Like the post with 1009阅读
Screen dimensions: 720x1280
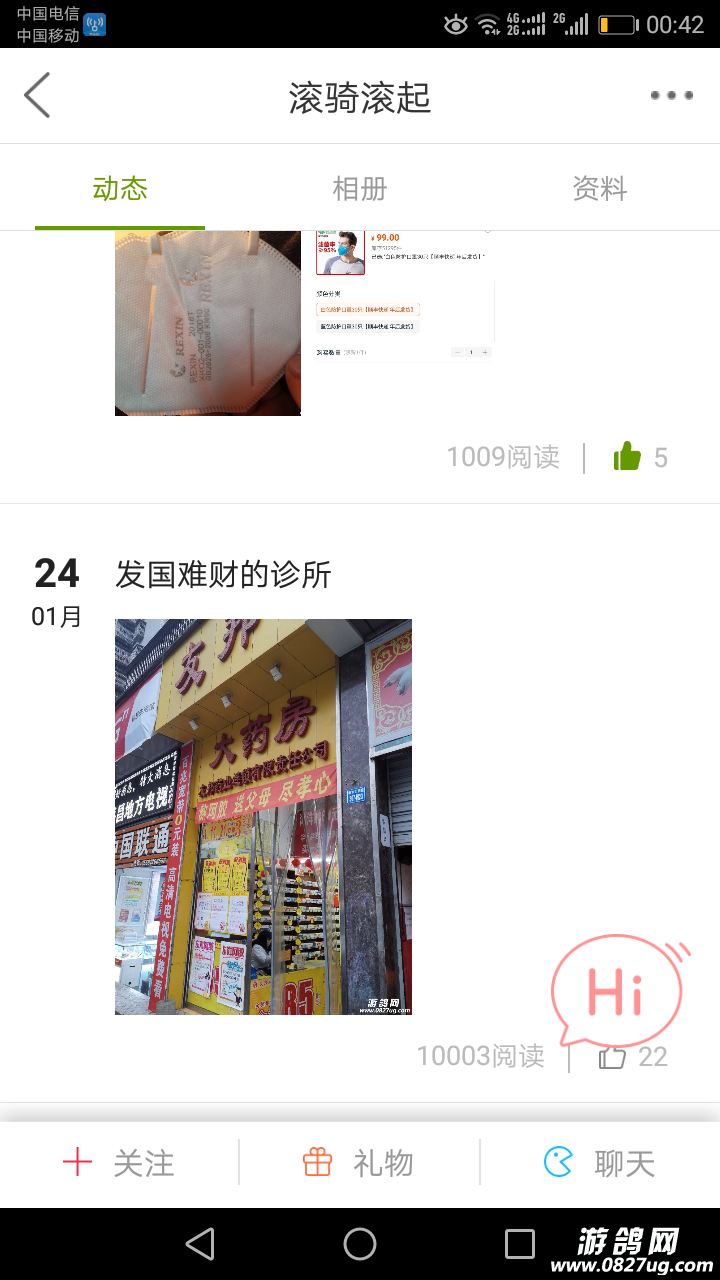click(x=628, y=457)
